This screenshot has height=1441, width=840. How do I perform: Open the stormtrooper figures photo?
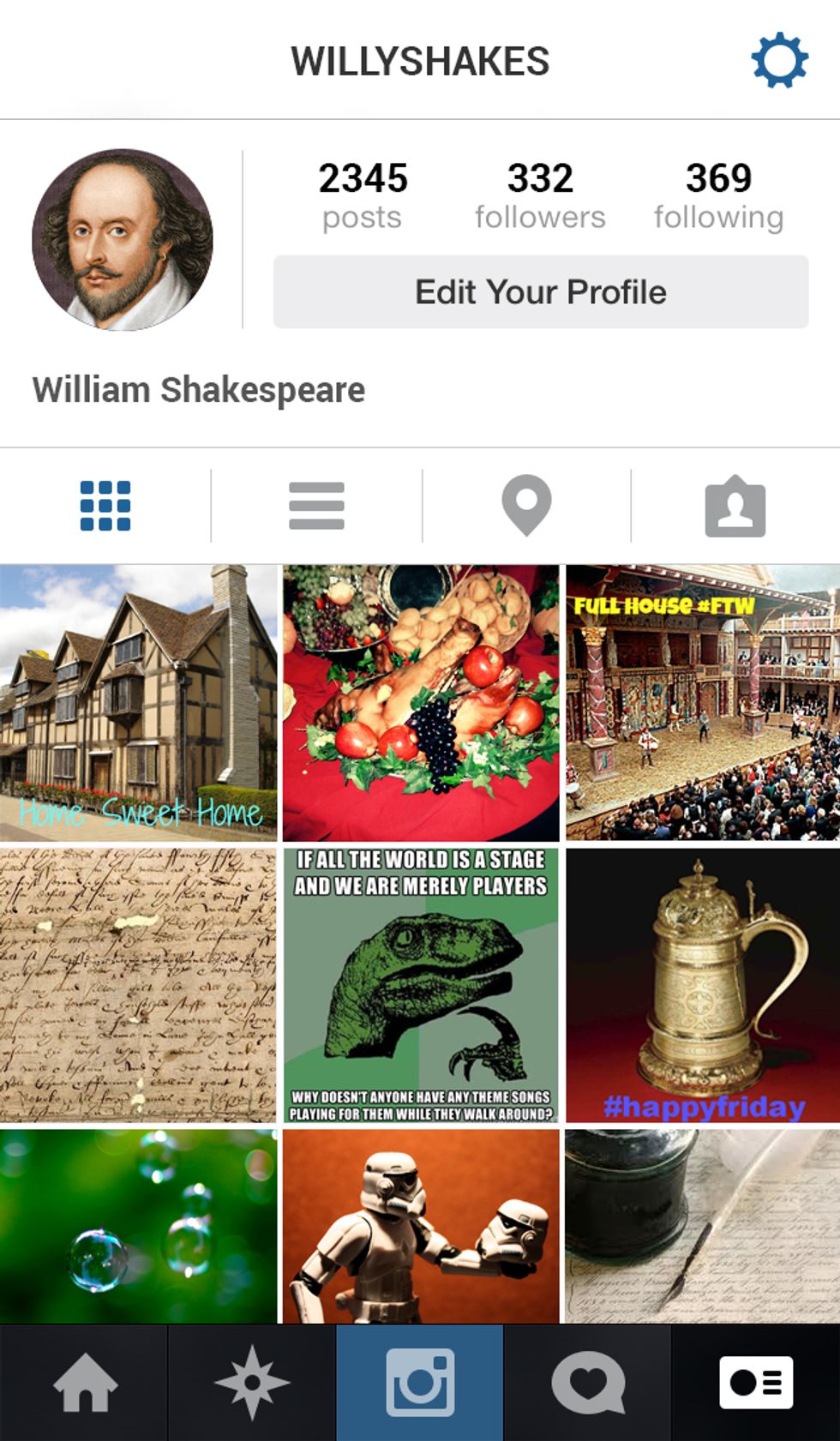pos(421,1226)
